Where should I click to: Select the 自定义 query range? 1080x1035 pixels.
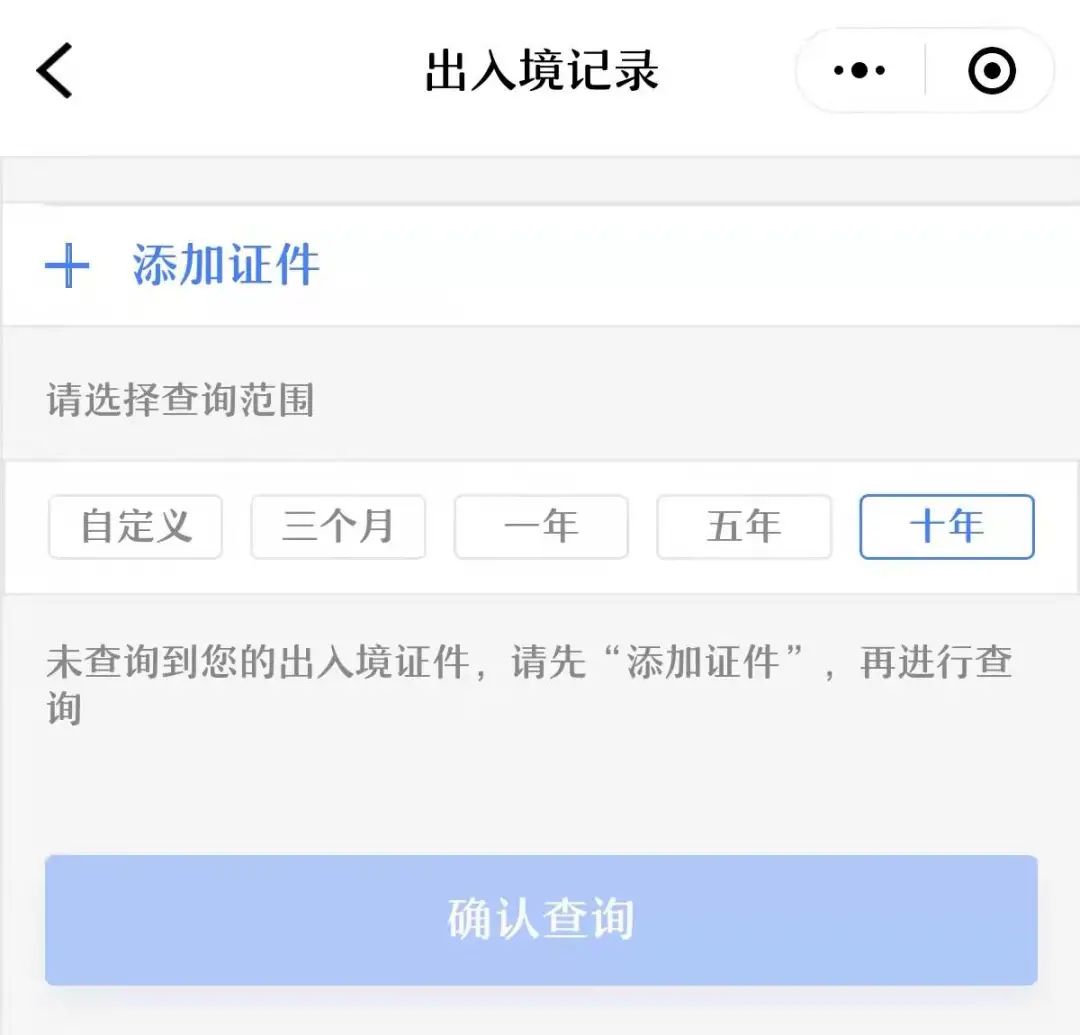tap(135, 527)
